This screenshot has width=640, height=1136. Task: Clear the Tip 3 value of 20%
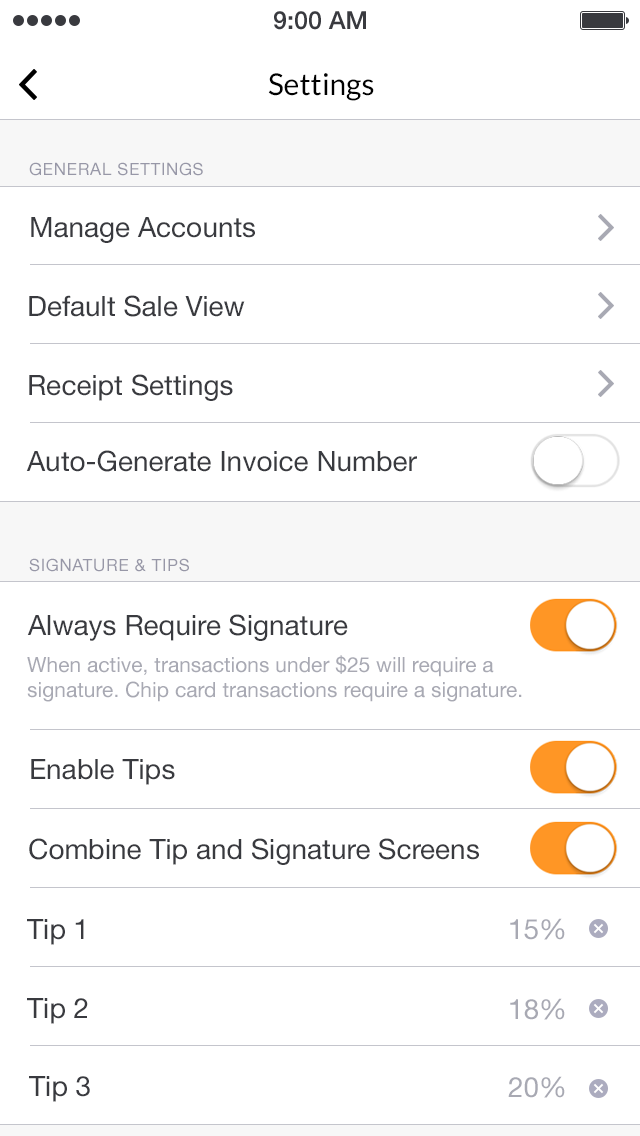point(598,1088)
